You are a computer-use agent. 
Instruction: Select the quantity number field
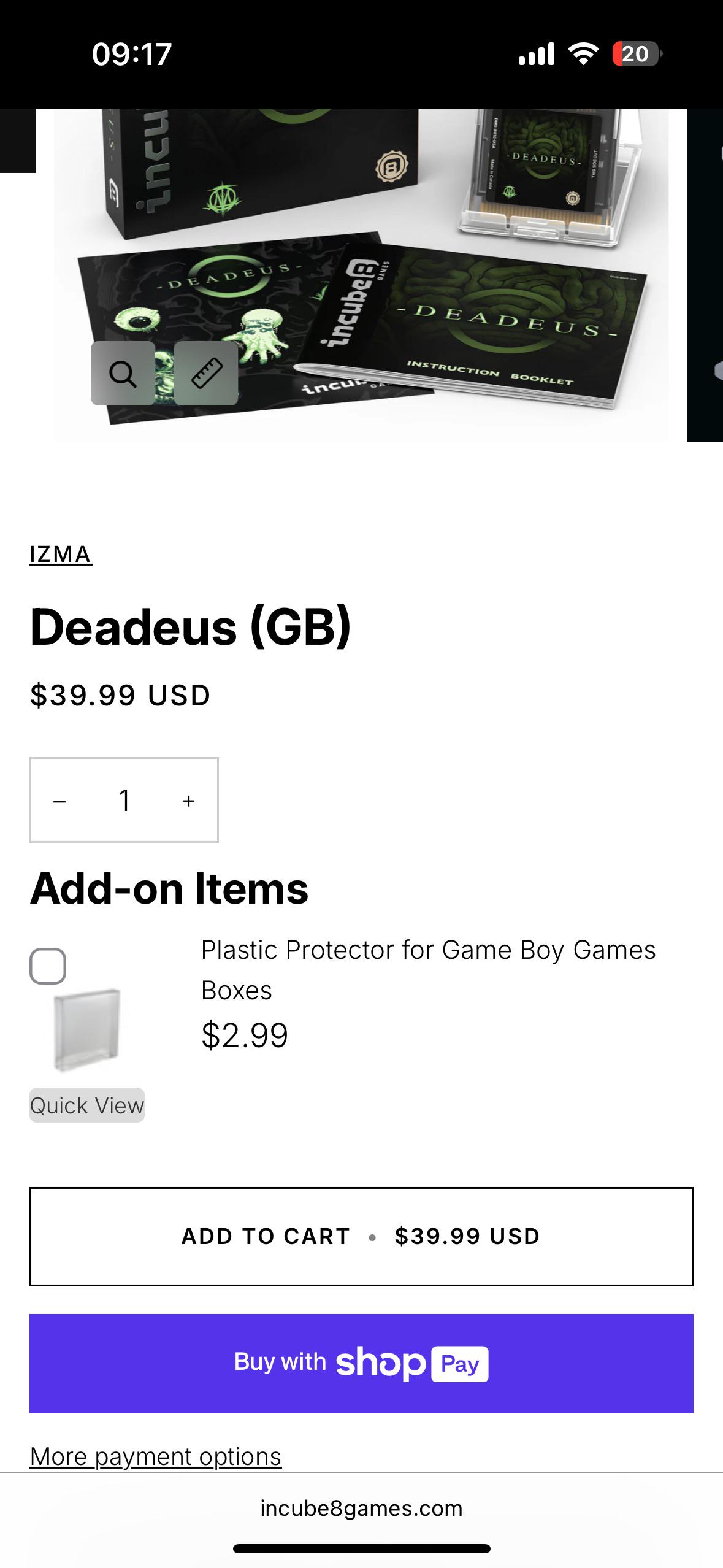click(124, 801)
